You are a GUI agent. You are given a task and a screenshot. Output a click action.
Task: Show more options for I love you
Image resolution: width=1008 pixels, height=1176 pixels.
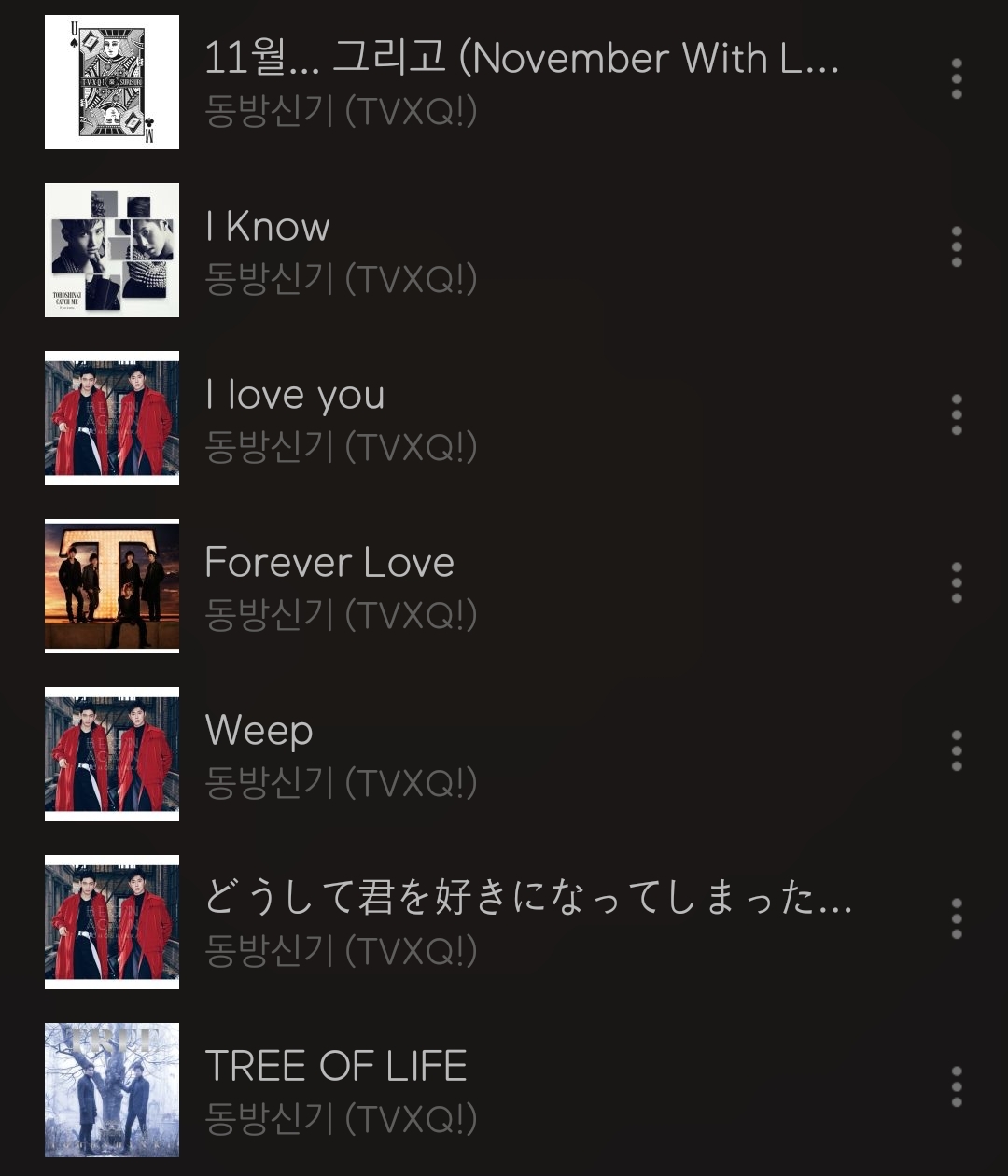[957, 415]
